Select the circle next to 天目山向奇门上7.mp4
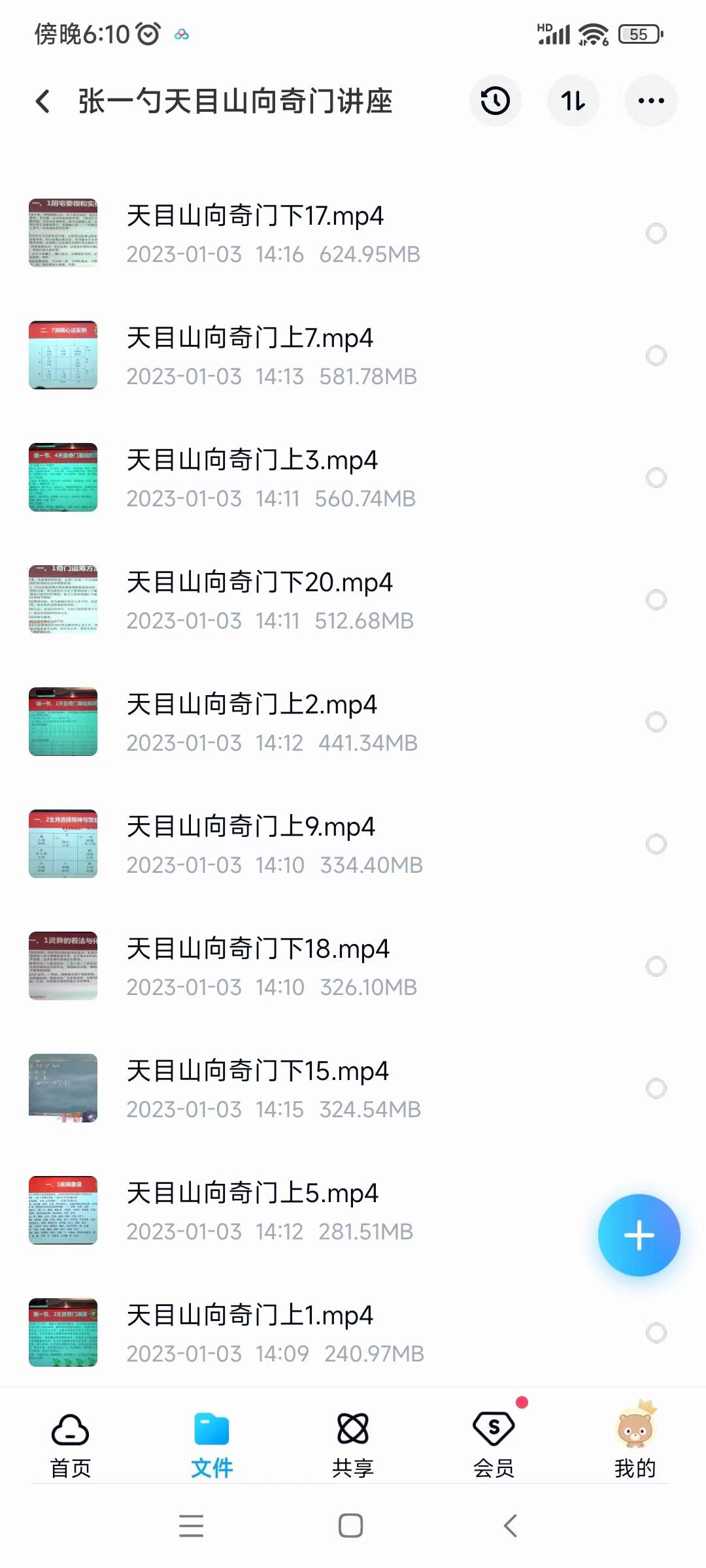 pyautogui.click(x=656, y=355)
